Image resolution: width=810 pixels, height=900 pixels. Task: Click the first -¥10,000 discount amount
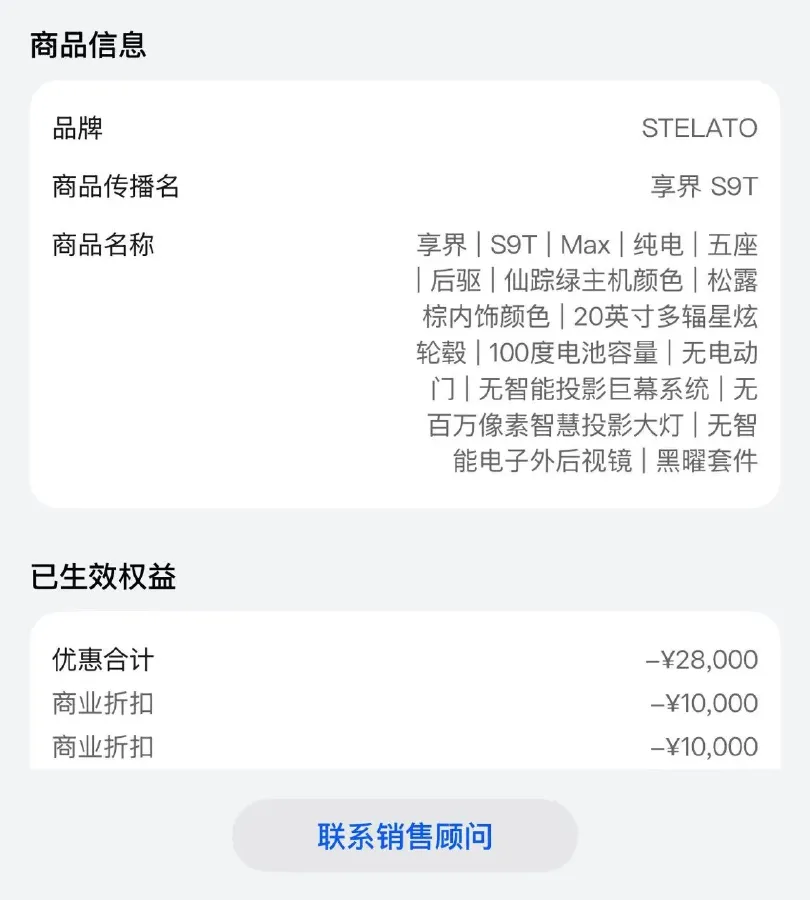[709, 704]
